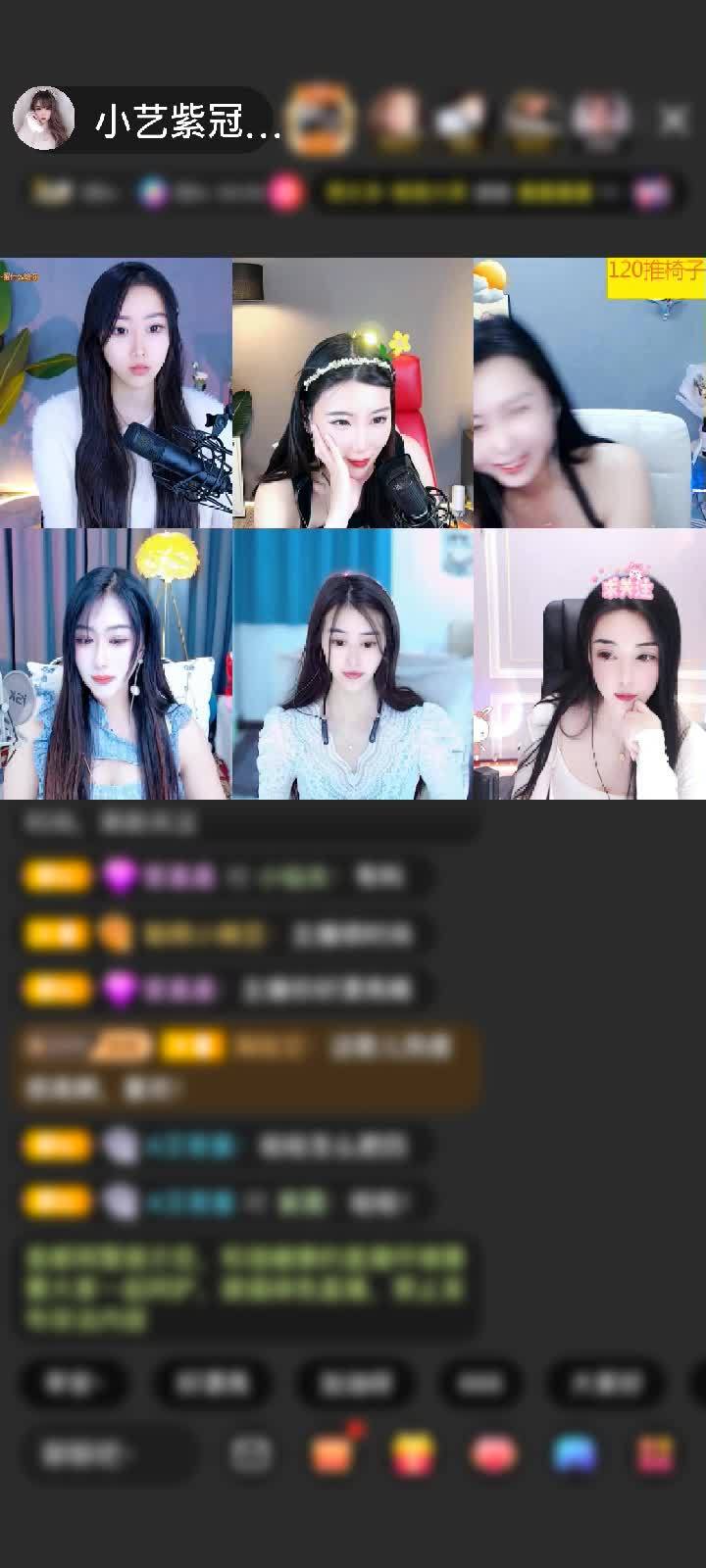Tap the pink heart-shaped icon in bottom bar
This screenshot has height=1568, width=706.
tap(493, 1454)
